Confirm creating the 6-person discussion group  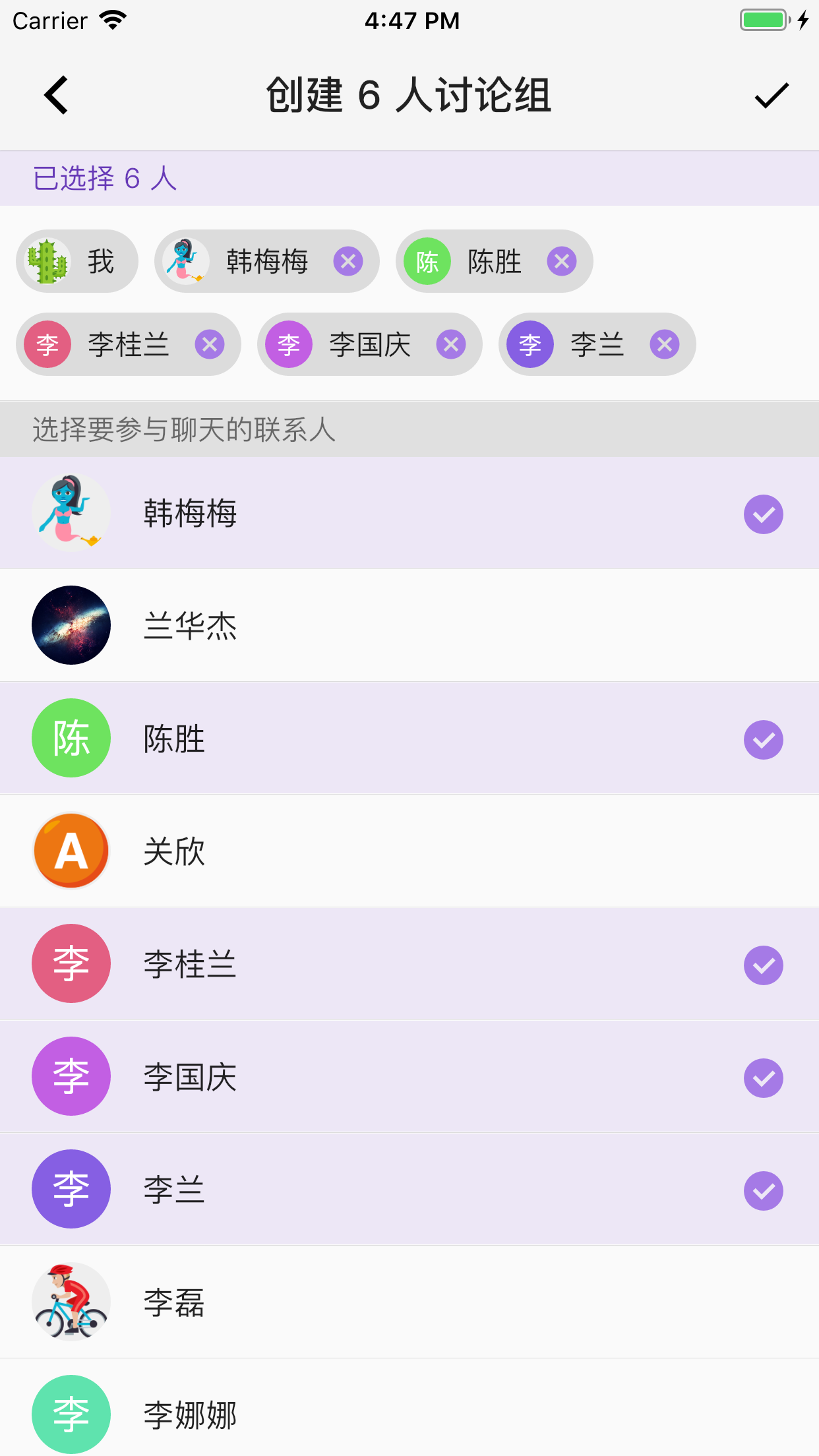771,95
